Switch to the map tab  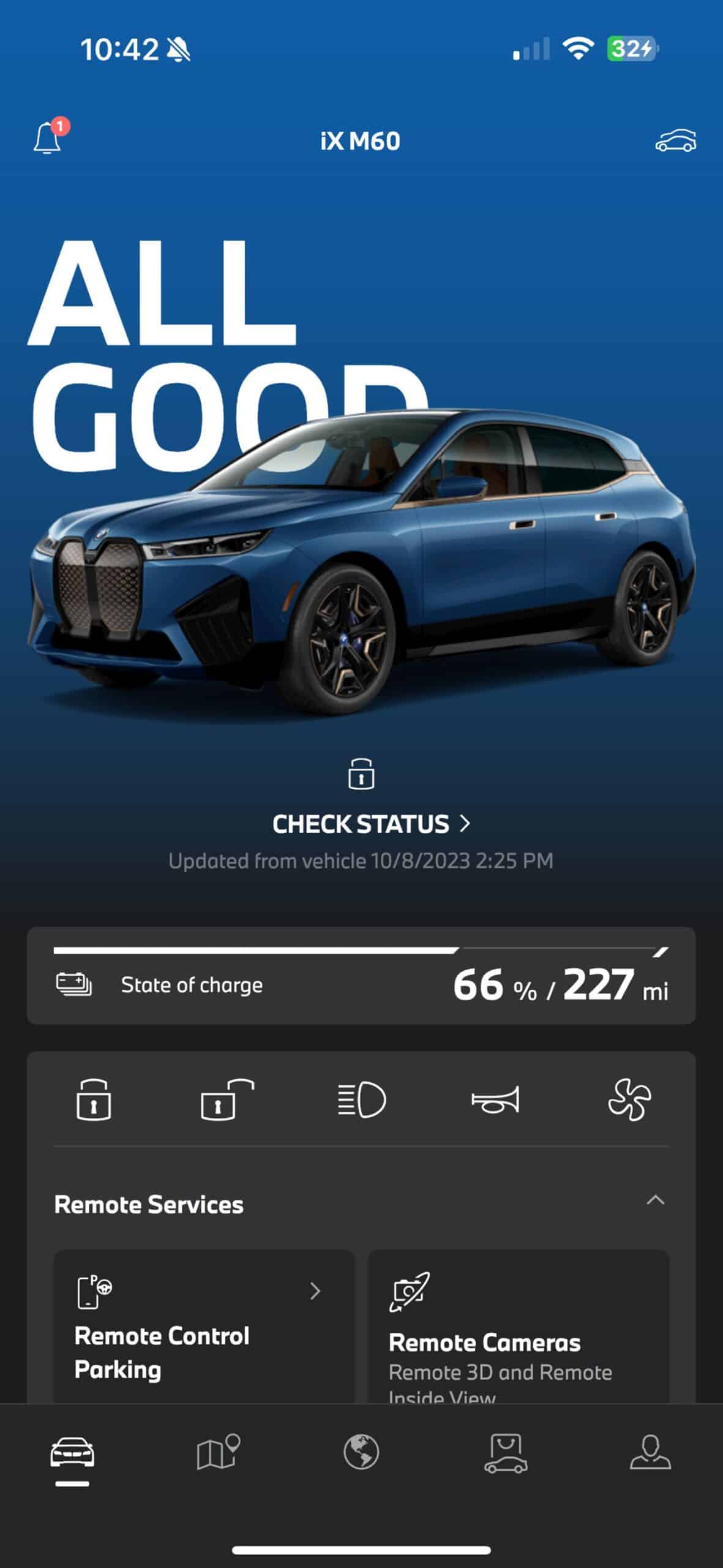click(x=217, y=1452)
